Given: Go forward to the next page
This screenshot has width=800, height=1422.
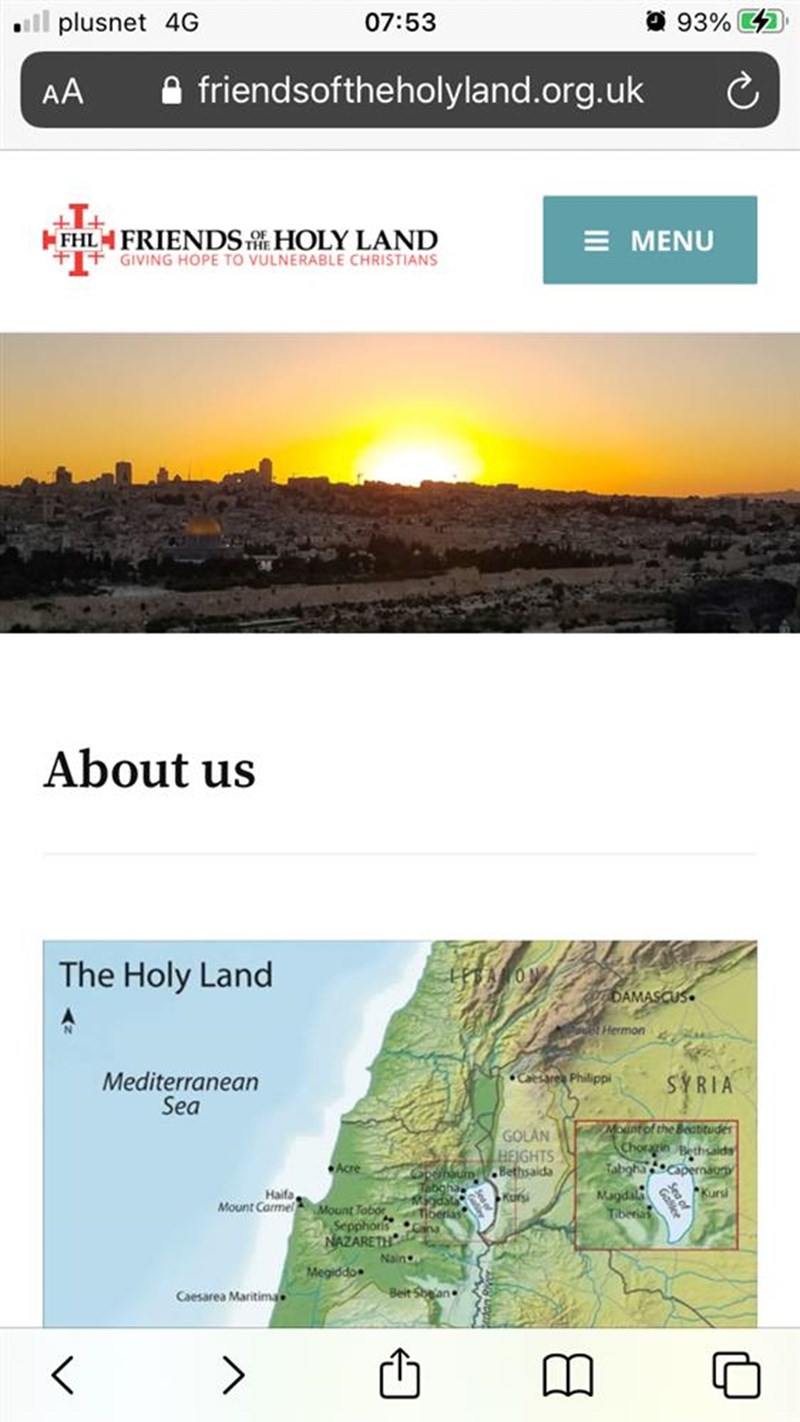Looking at the screenshot, I should 232,1374.
